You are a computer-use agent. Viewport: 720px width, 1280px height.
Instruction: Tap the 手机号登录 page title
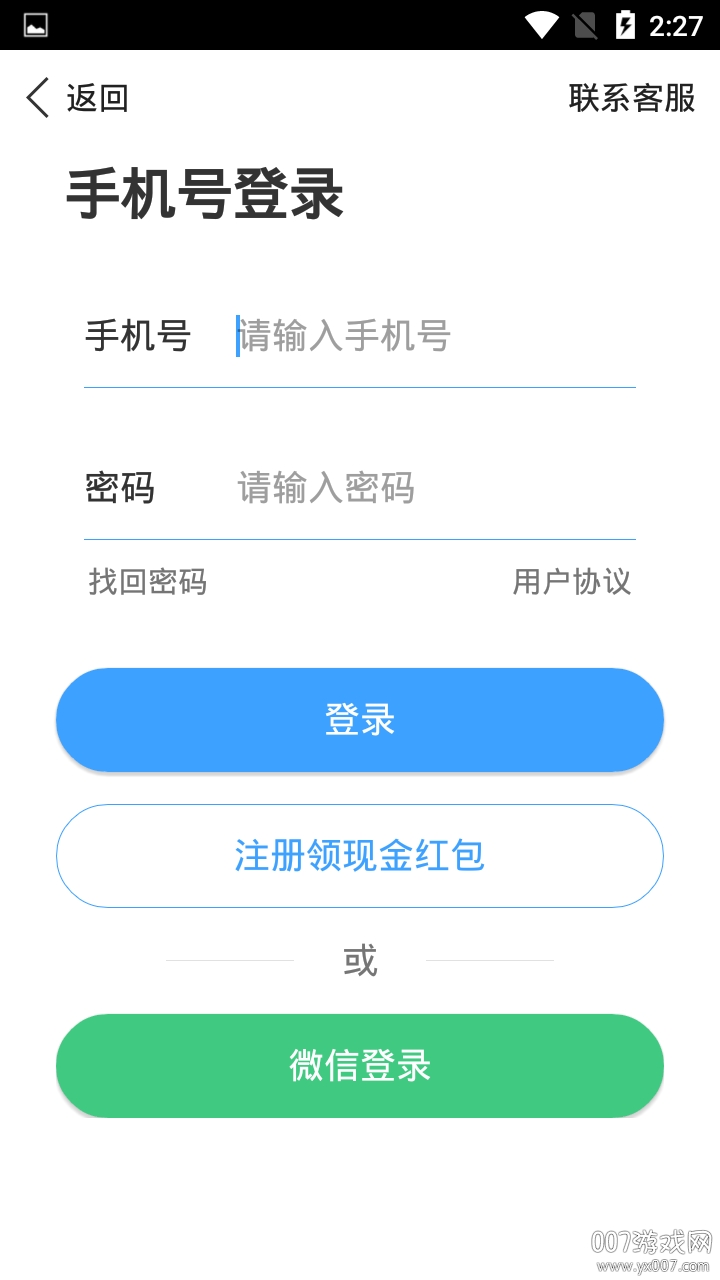click(x=204, y=196)
